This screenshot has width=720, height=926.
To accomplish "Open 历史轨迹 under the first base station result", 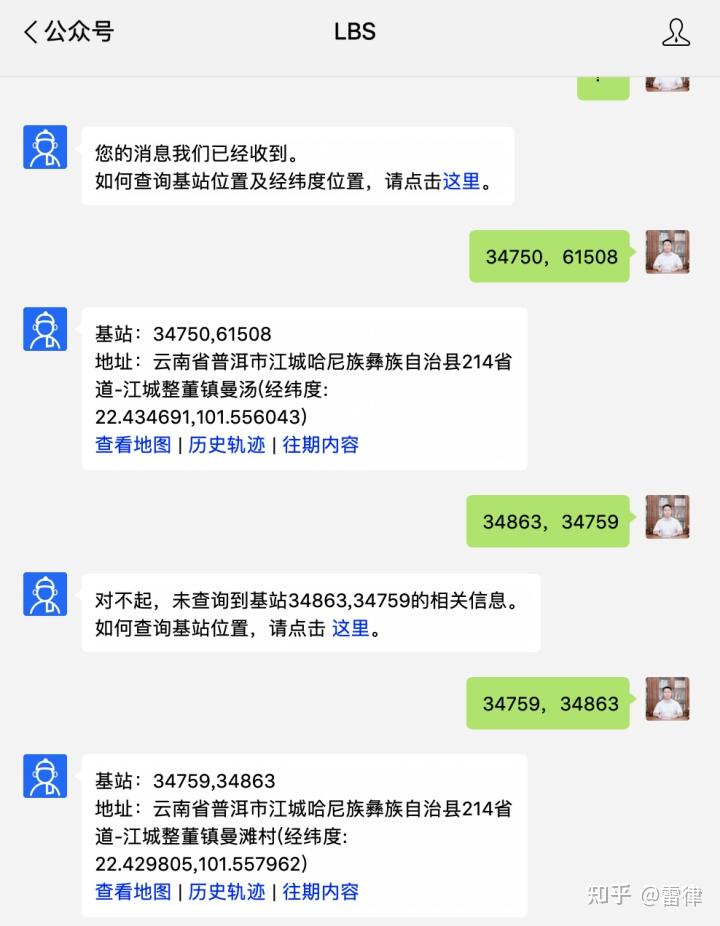I will [226, 446].
